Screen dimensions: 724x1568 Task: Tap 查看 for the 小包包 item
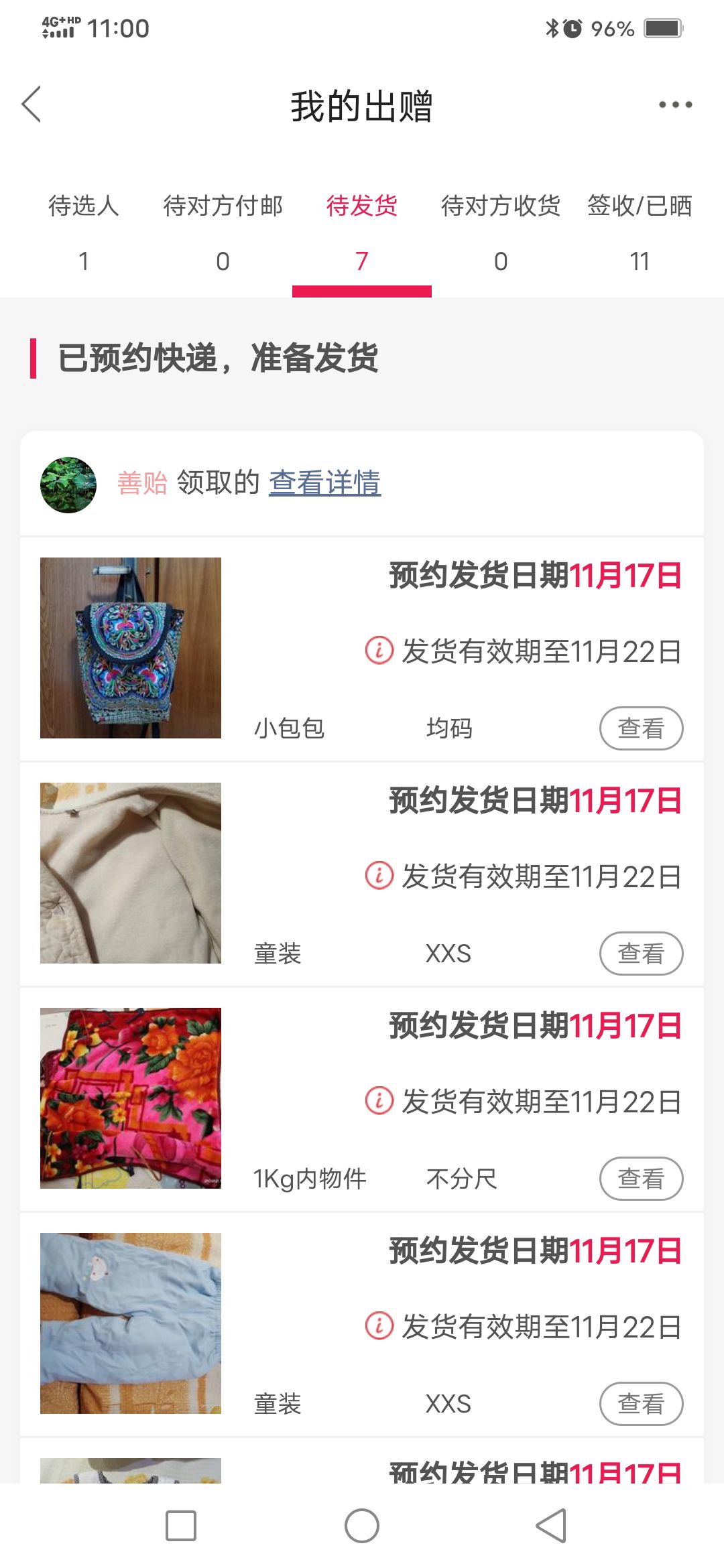coord(641,728)
